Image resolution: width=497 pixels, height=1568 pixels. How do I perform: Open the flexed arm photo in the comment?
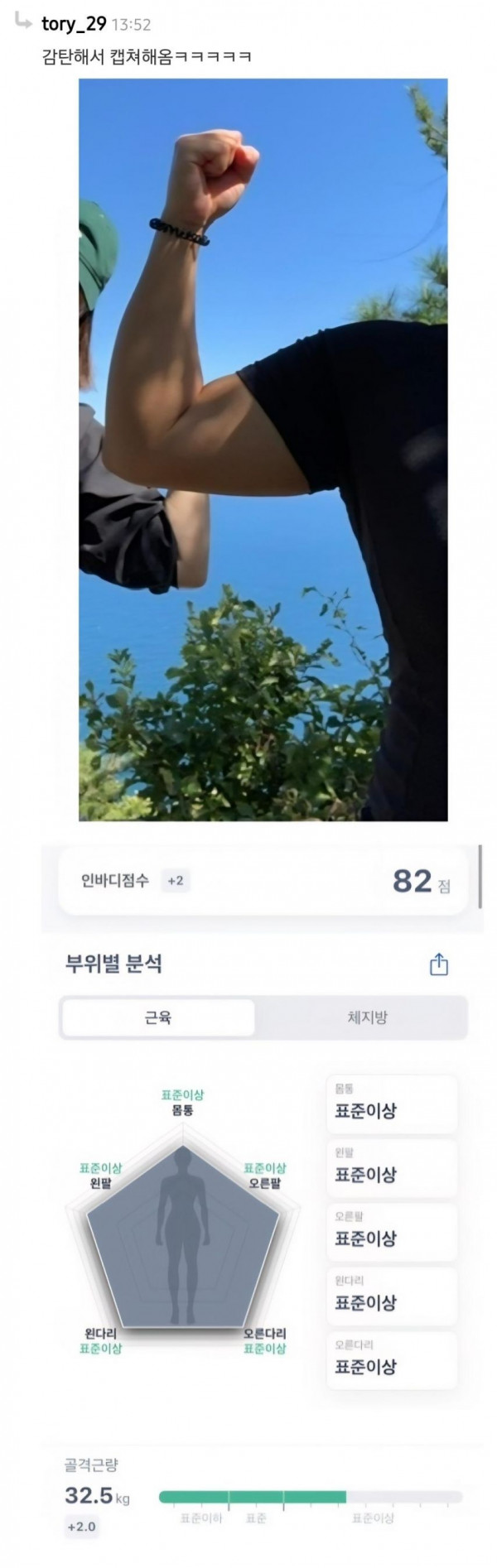click(x=263, y=450)
